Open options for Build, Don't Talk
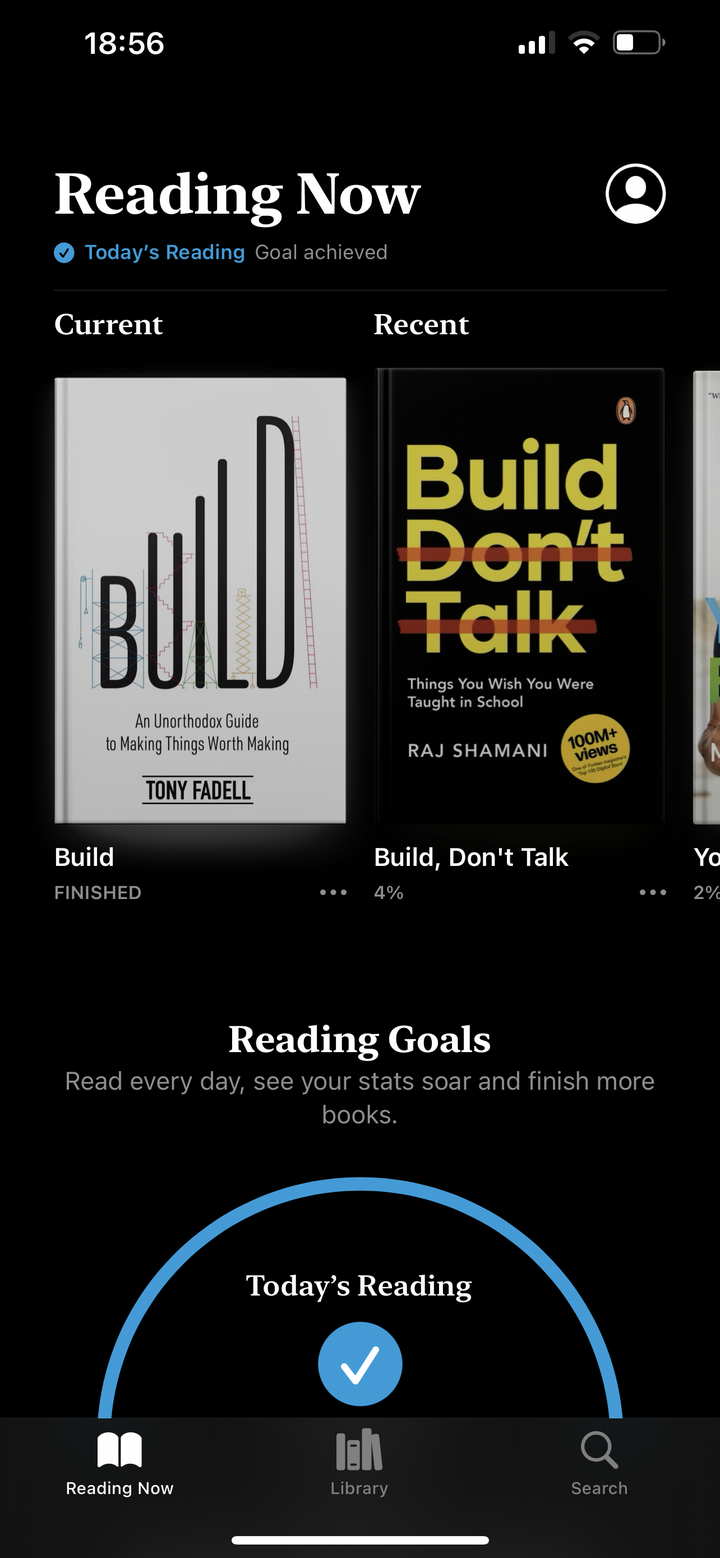 pyautogui.click(x=652, y=892)
